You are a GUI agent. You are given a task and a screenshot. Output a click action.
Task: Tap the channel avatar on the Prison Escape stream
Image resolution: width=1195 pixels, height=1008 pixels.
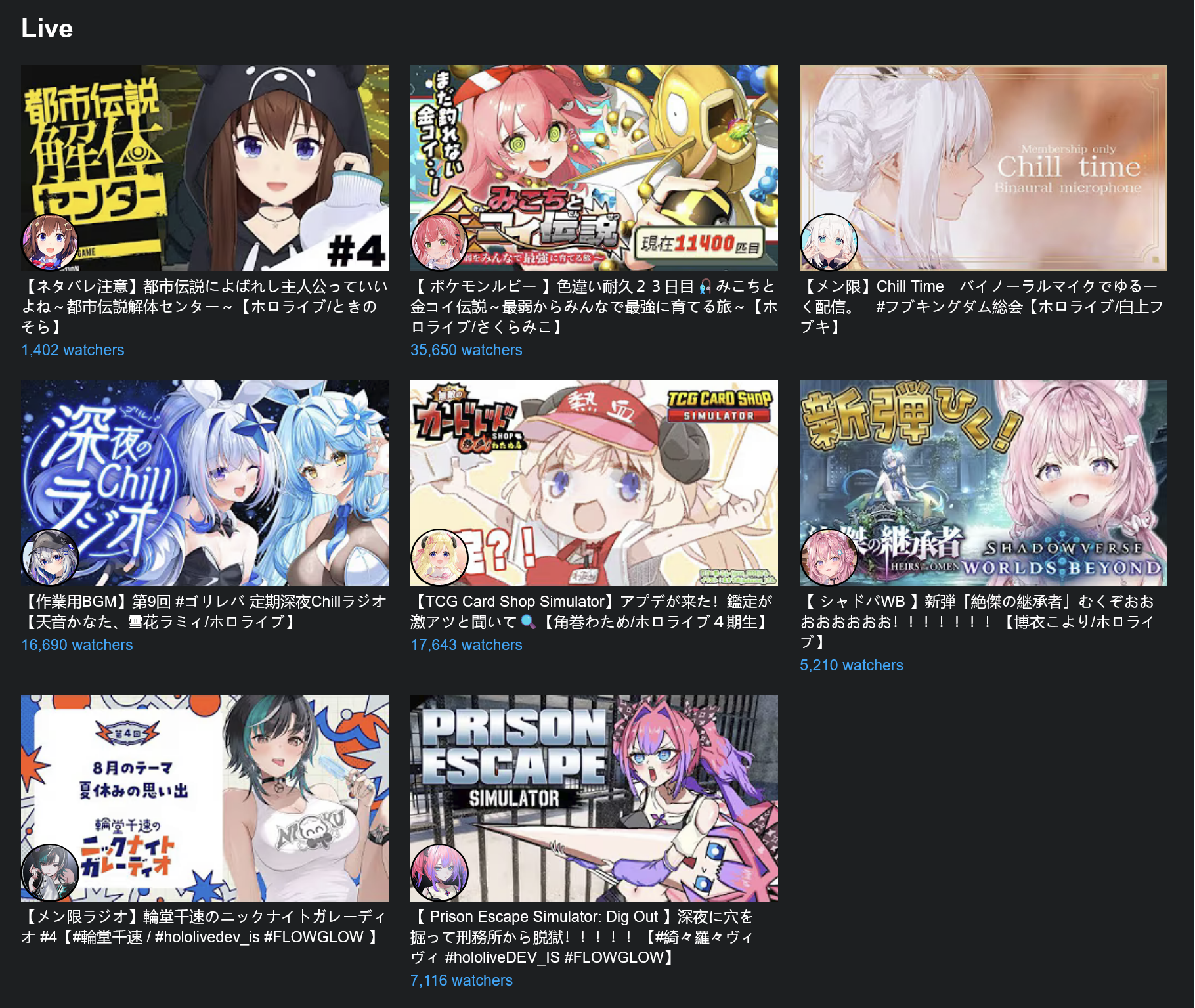439,873
